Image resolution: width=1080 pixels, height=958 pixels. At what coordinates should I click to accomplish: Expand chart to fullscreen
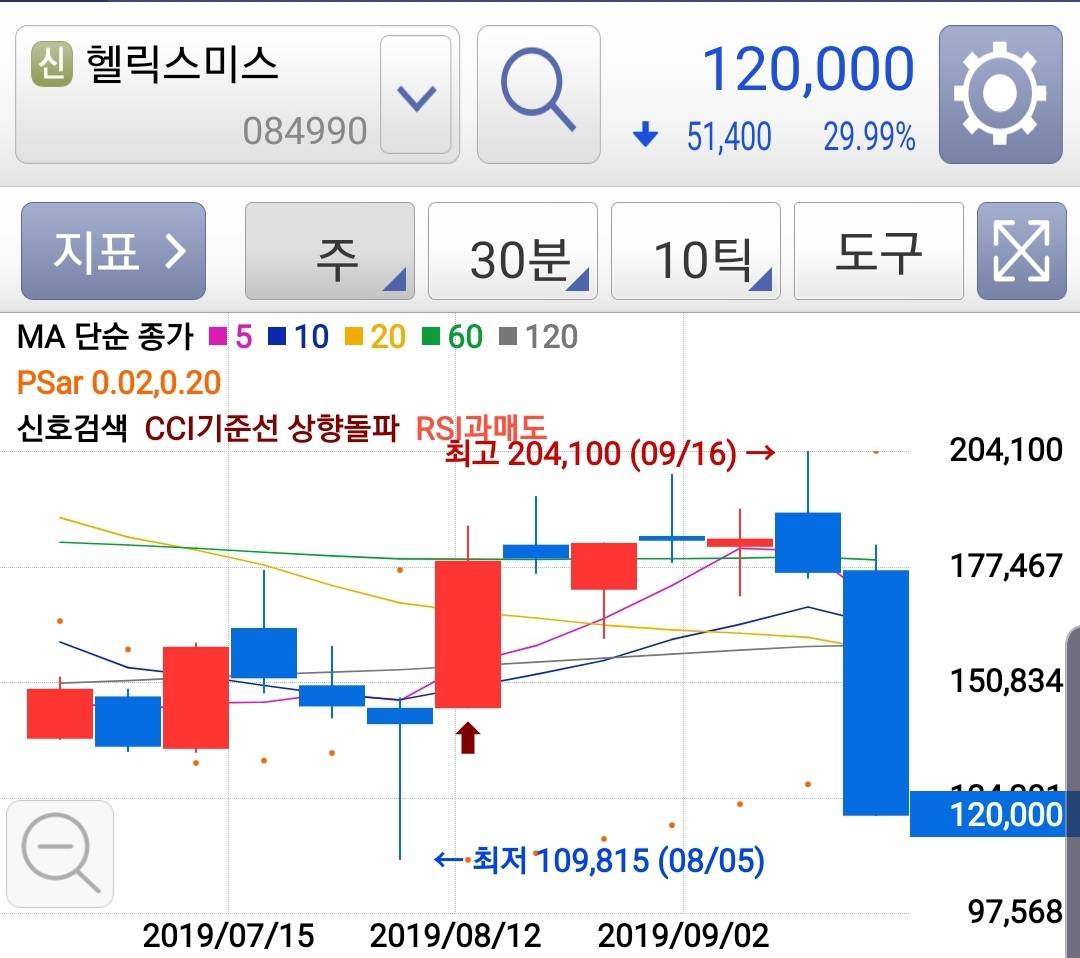pyautogui.click(x=1020, y=252)
